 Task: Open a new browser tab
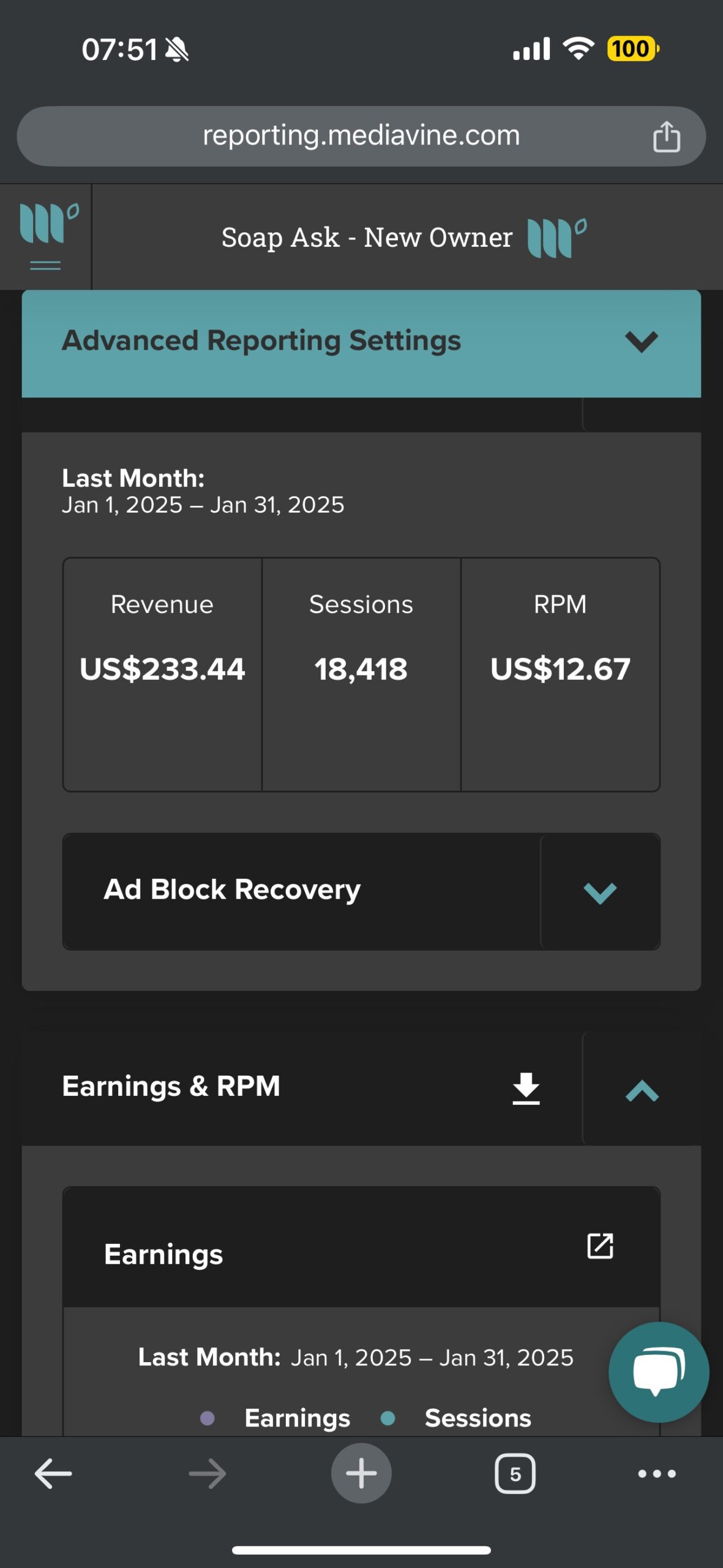[361, 1474]
